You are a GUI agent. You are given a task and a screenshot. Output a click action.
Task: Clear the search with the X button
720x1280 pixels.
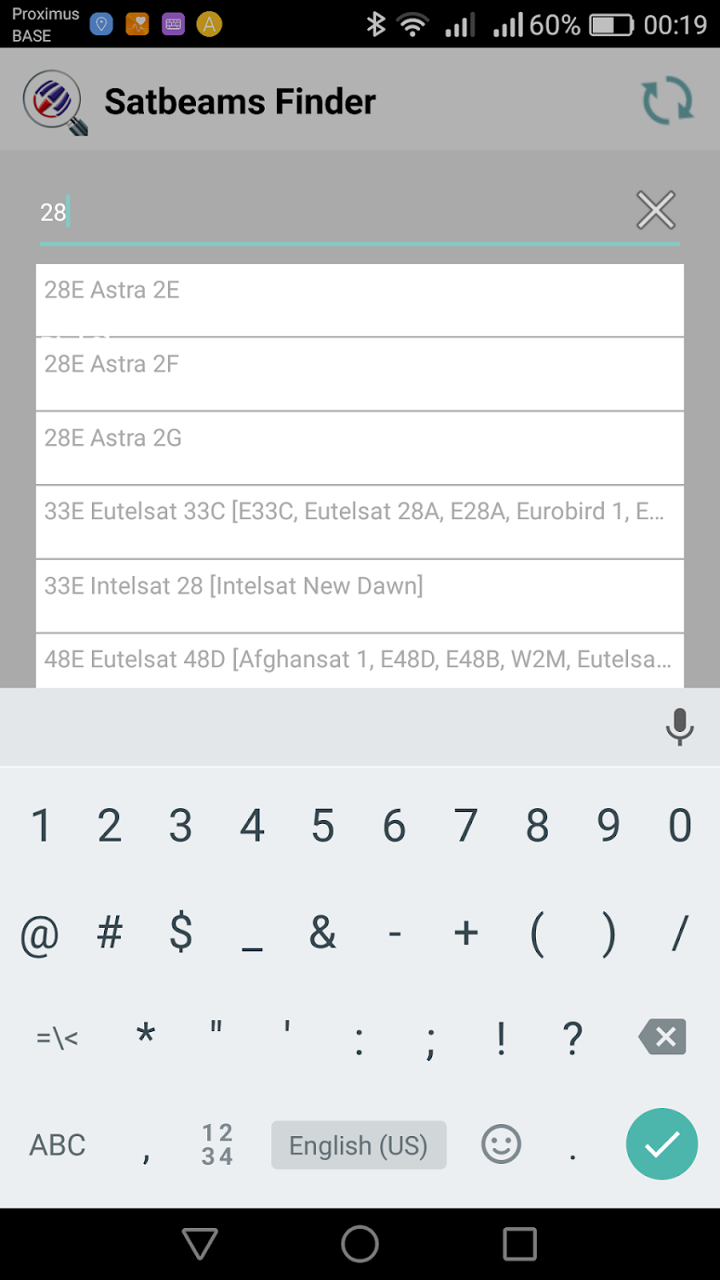(656, 211)
